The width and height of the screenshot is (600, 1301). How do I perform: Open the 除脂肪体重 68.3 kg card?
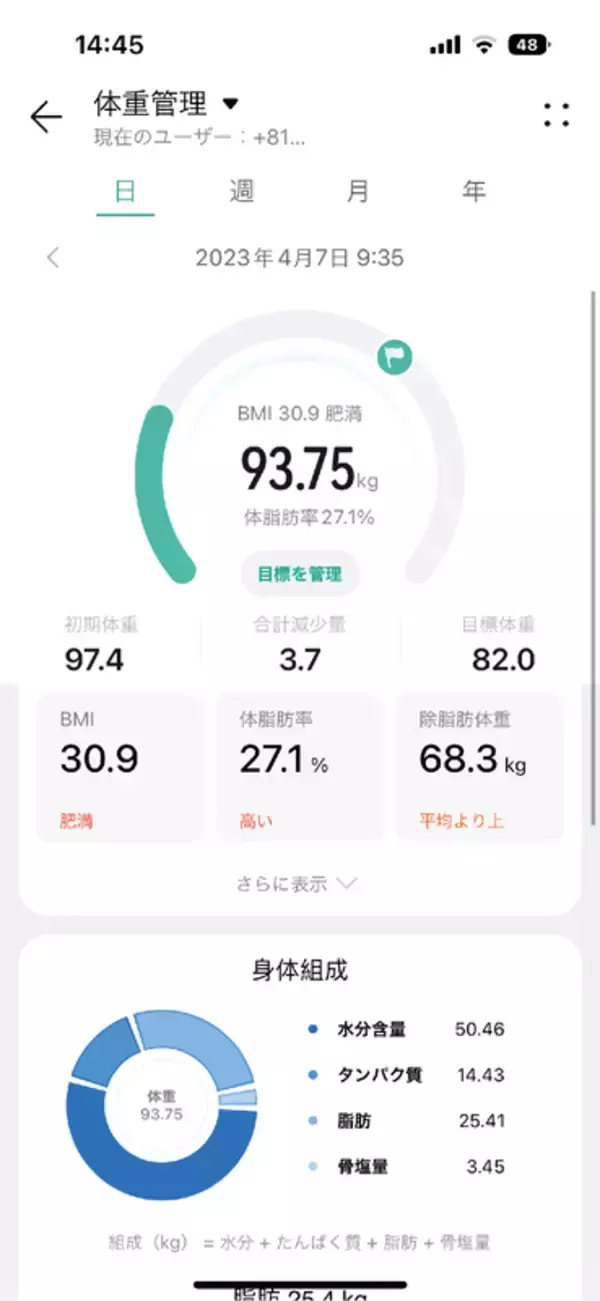[479, 768]
